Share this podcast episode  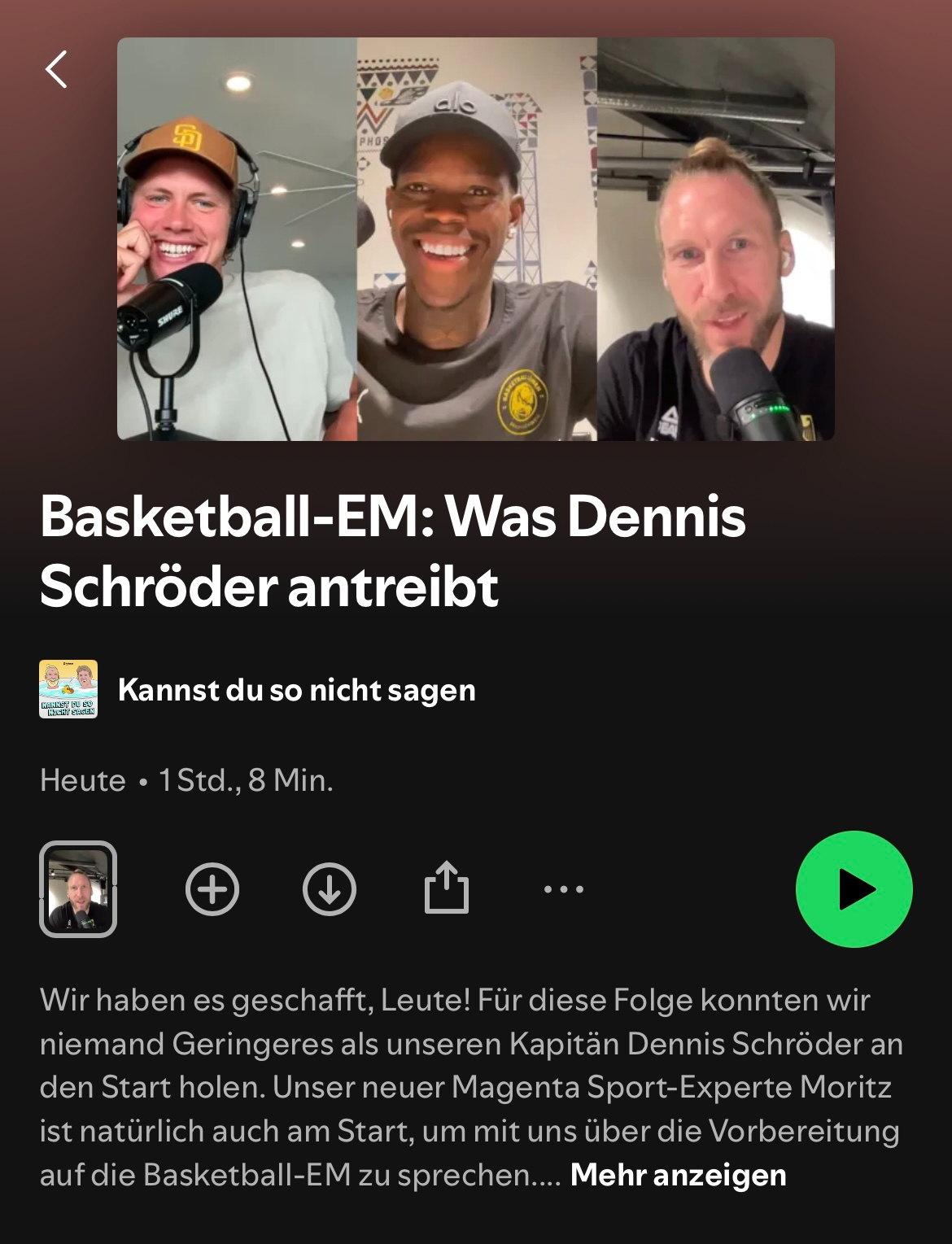click(x=447, y=889)
